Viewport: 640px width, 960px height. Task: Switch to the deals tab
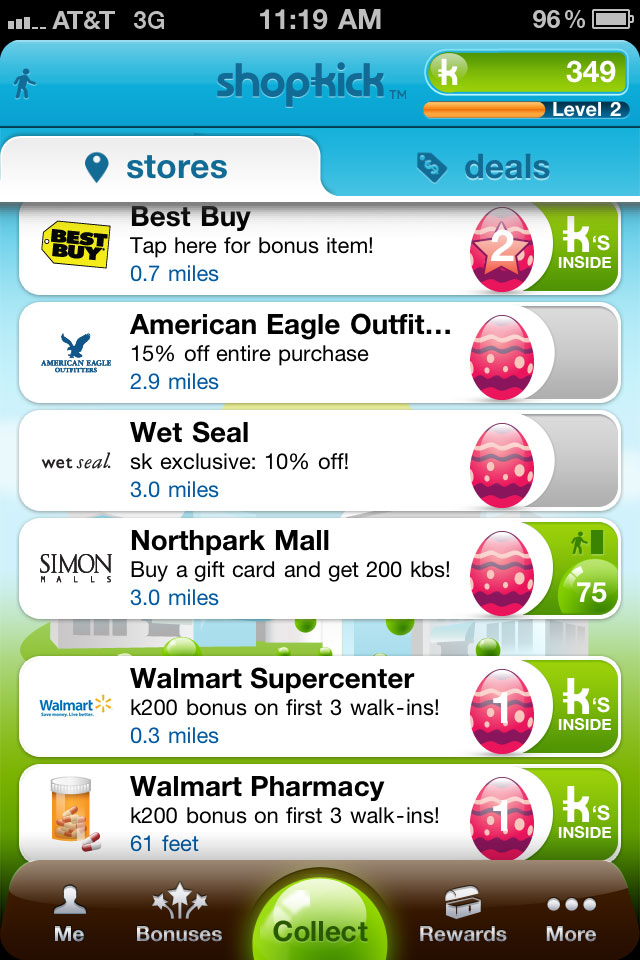[484, 167]
